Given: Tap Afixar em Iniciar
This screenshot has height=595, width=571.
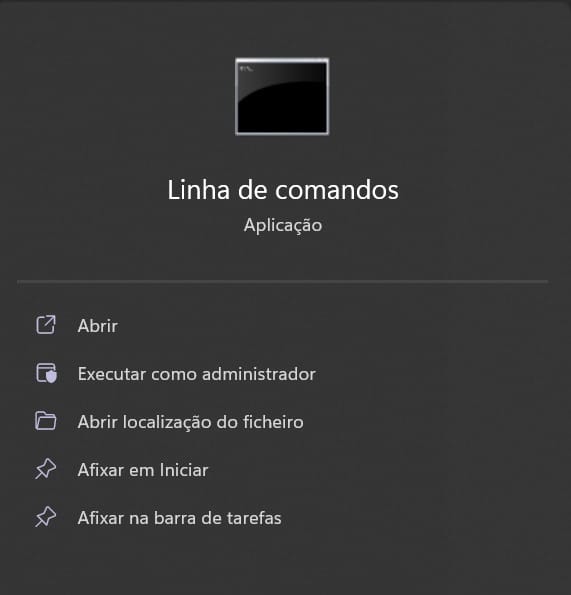Looking at the screenshot, I should coord(143,470).
